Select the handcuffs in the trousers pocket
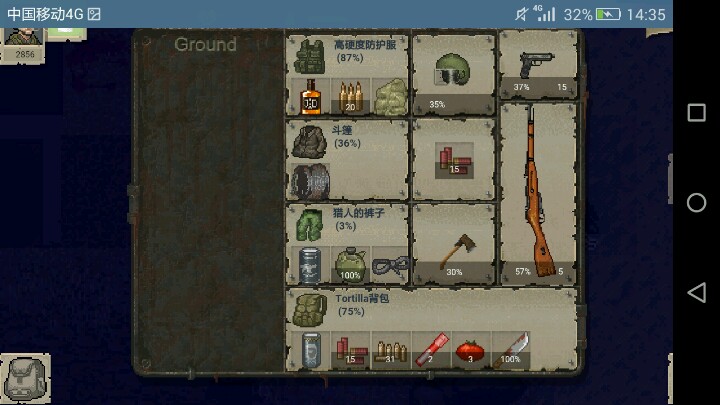The image size is (720, 405). pos(388,265)
